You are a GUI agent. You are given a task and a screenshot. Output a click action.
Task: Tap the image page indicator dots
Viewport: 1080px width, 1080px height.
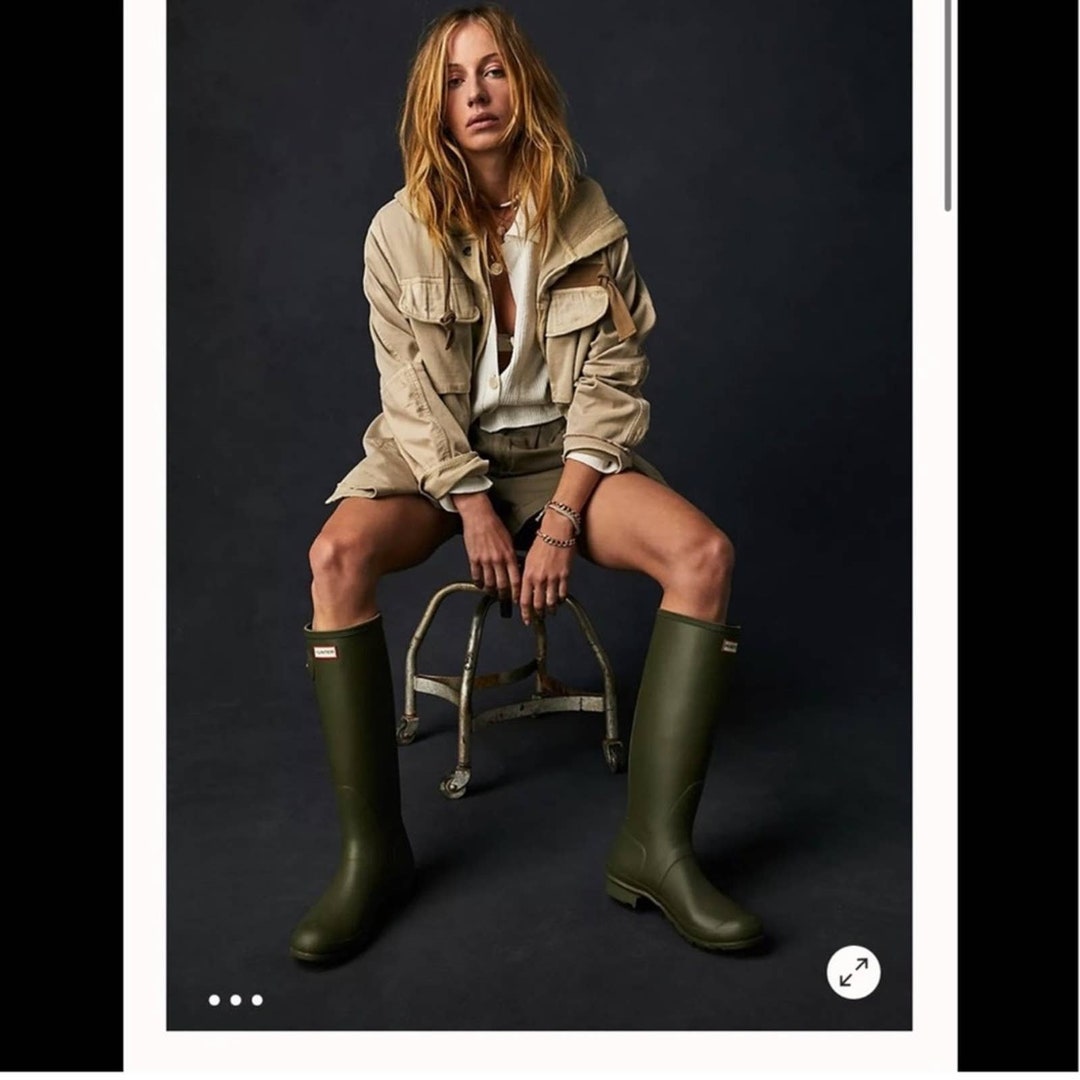coord(235,999)
